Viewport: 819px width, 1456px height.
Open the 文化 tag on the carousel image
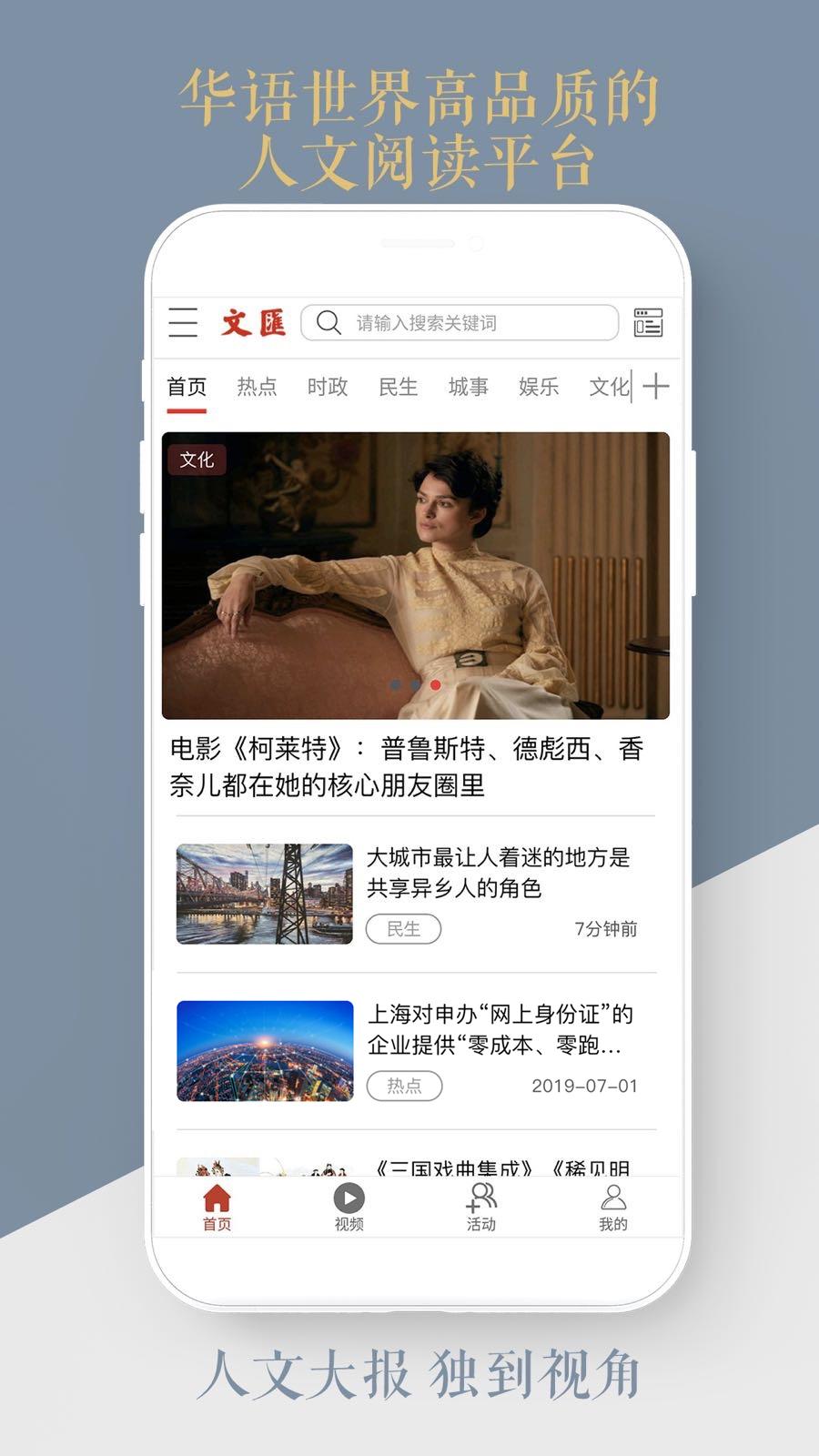point(199,461)
